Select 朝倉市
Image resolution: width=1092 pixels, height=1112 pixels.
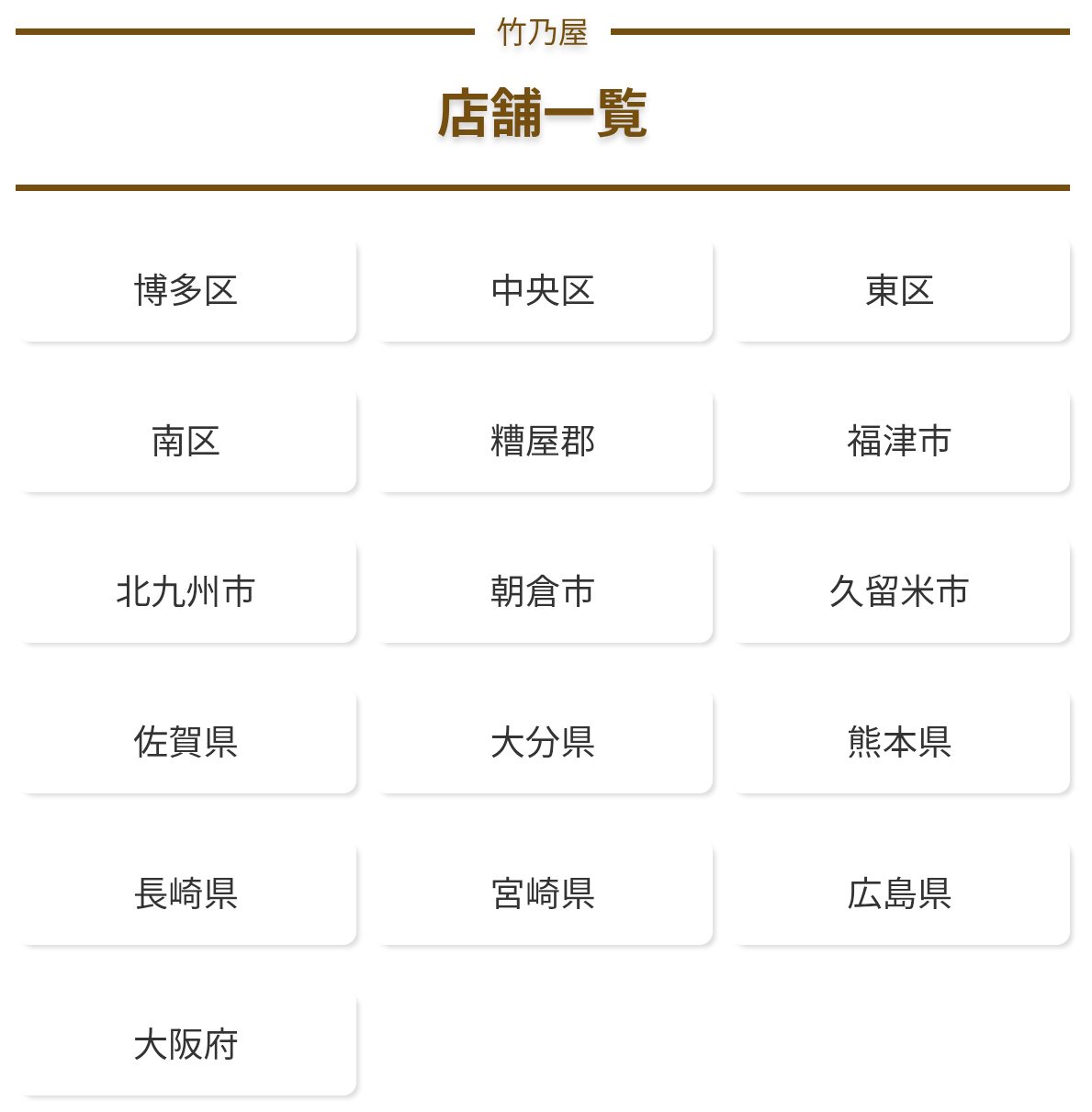pyautogui.click(x=543, y=592)
